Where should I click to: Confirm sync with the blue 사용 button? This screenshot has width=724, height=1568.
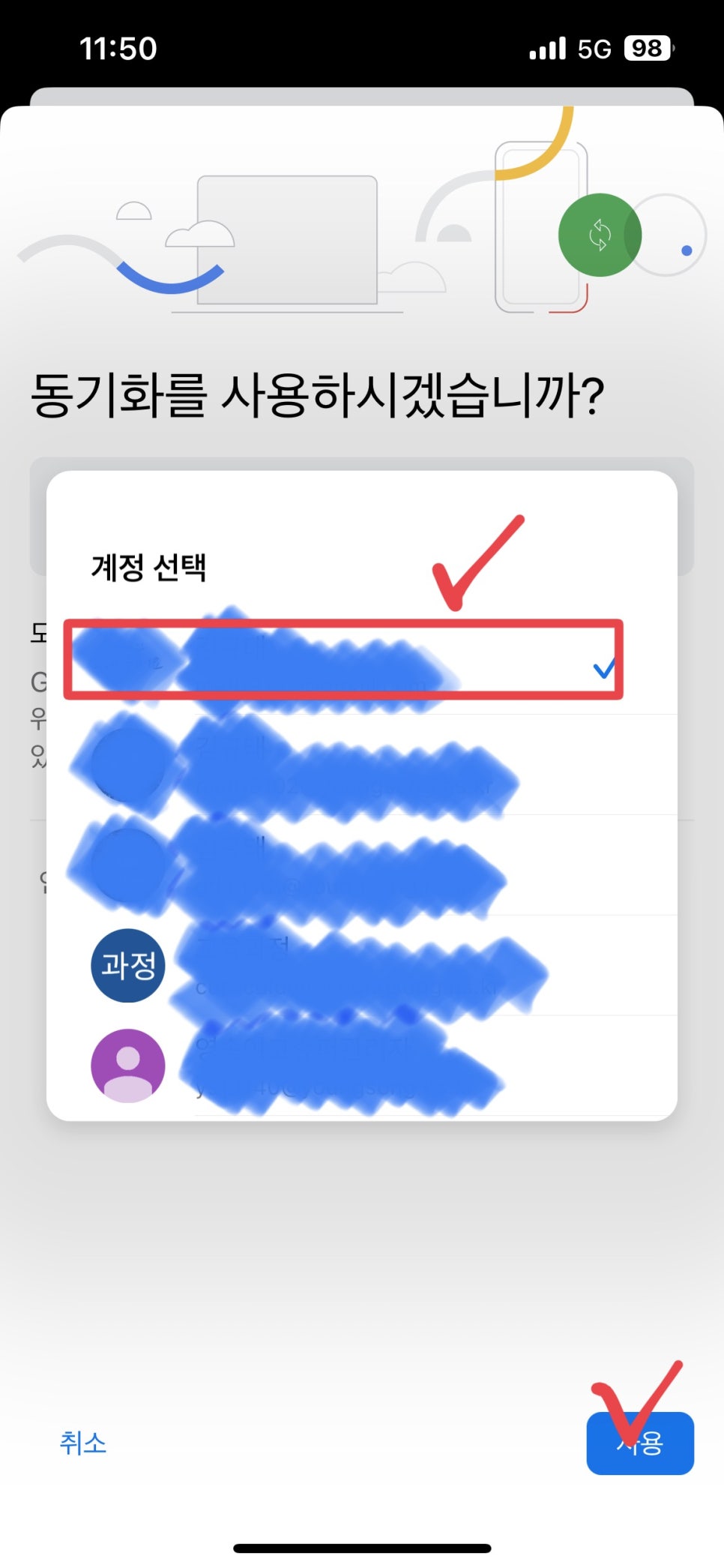pos(640,1443)
